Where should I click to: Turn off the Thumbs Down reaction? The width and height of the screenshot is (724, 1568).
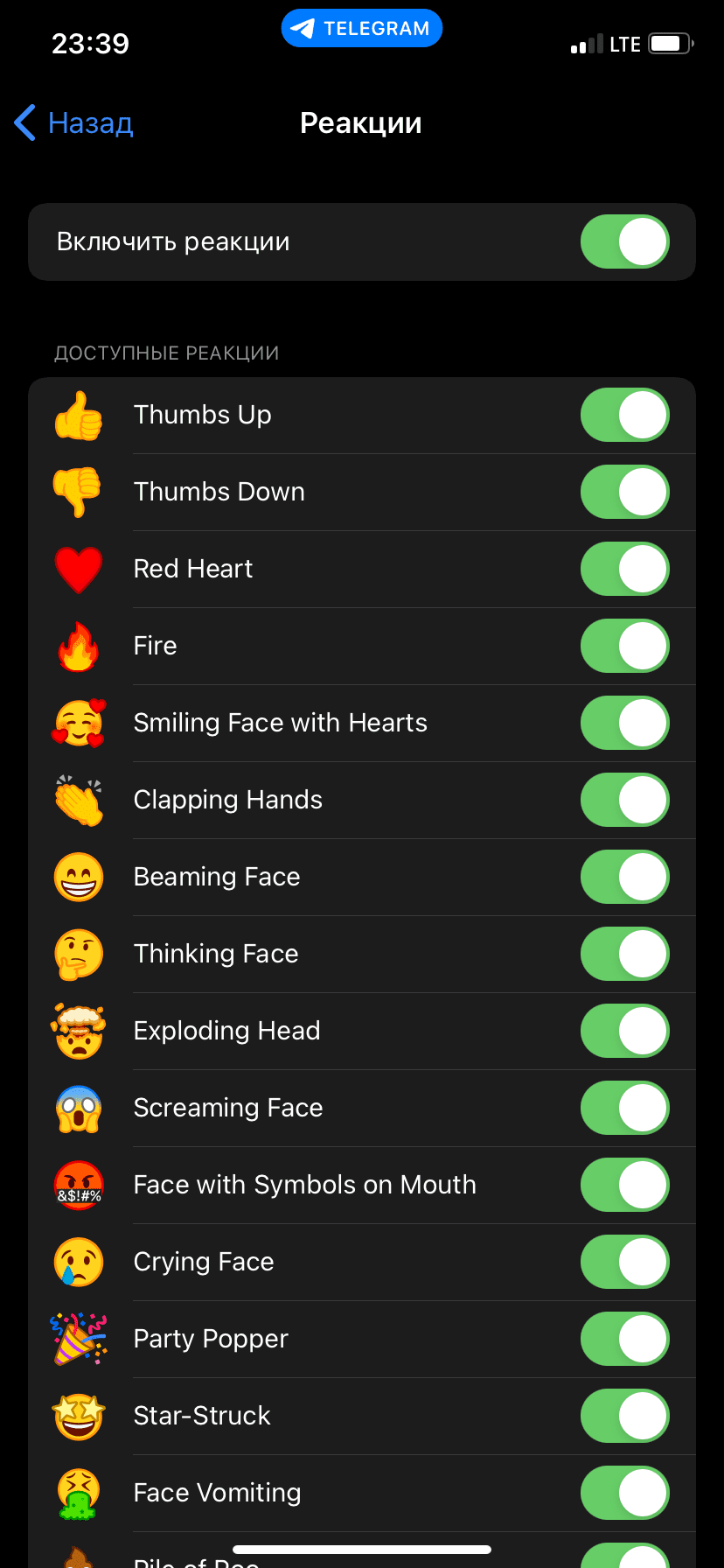pyautogui.click(x=624, y=492)
